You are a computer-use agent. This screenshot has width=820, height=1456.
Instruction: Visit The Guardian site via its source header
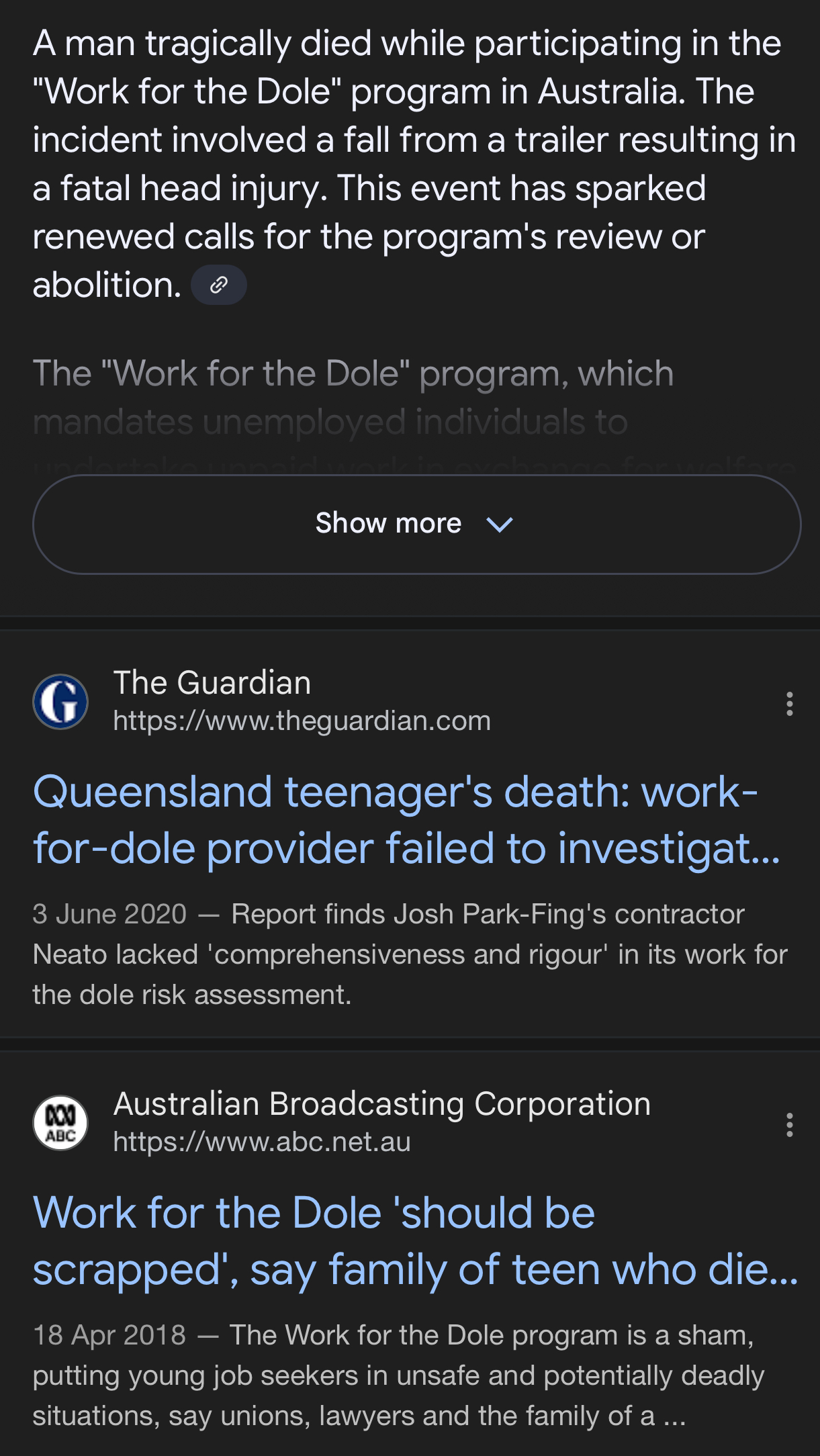pos(262,701)
